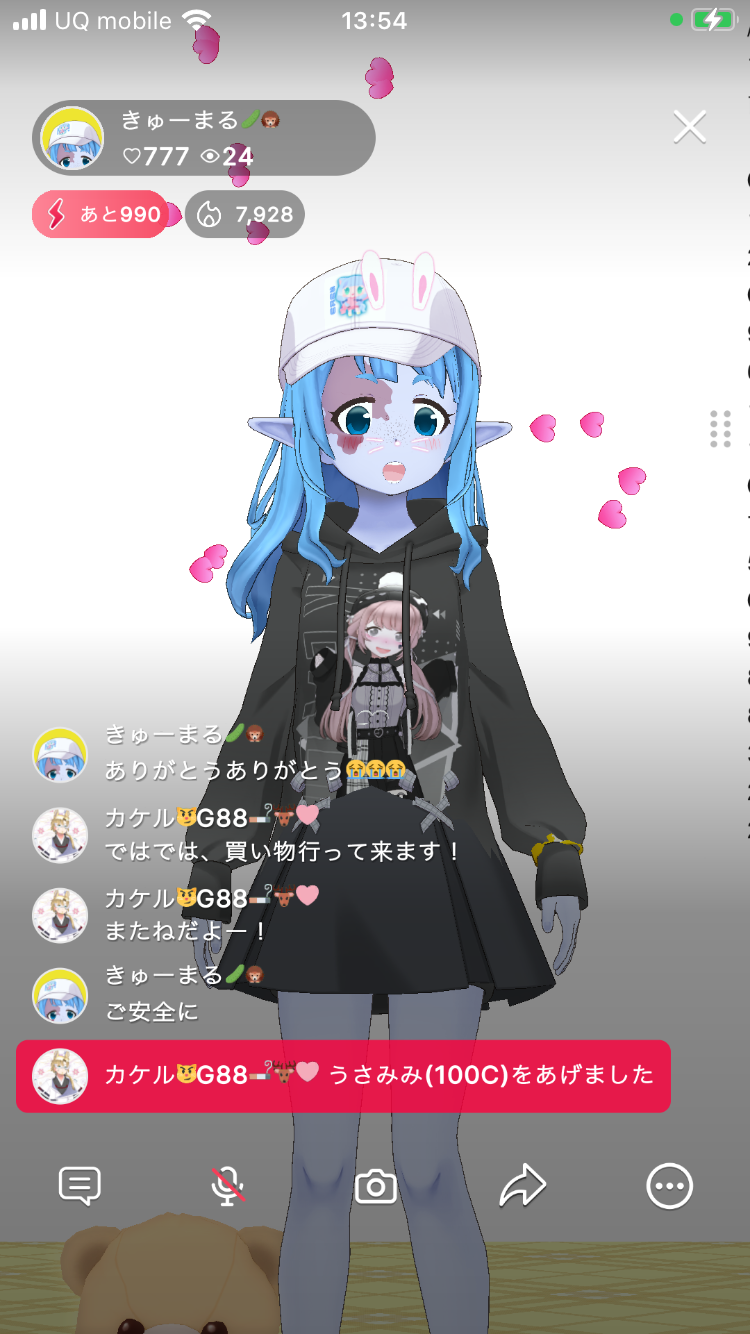Open the more options menu
750x1334 pixels.
pos(669,1187)
